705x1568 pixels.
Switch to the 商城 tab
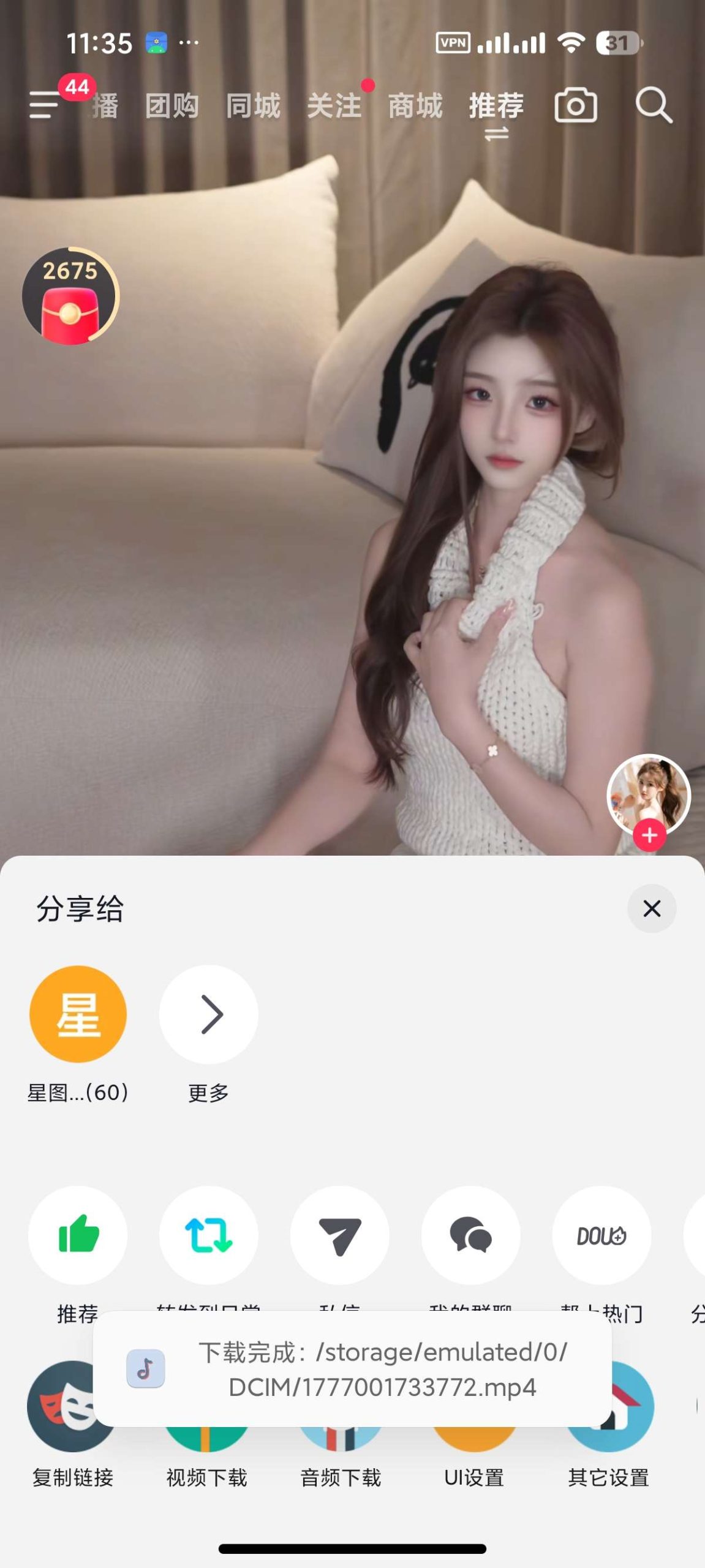[x=415, y=105]
